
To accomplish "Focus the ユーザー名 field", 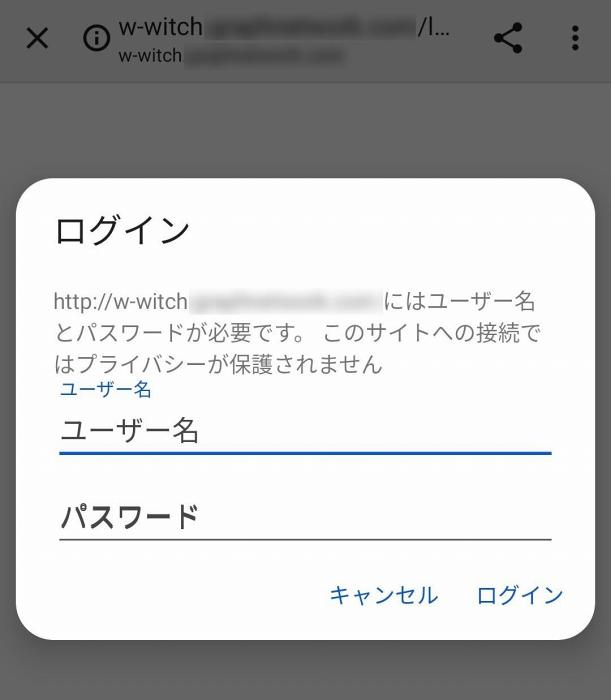I will (304, 431).
